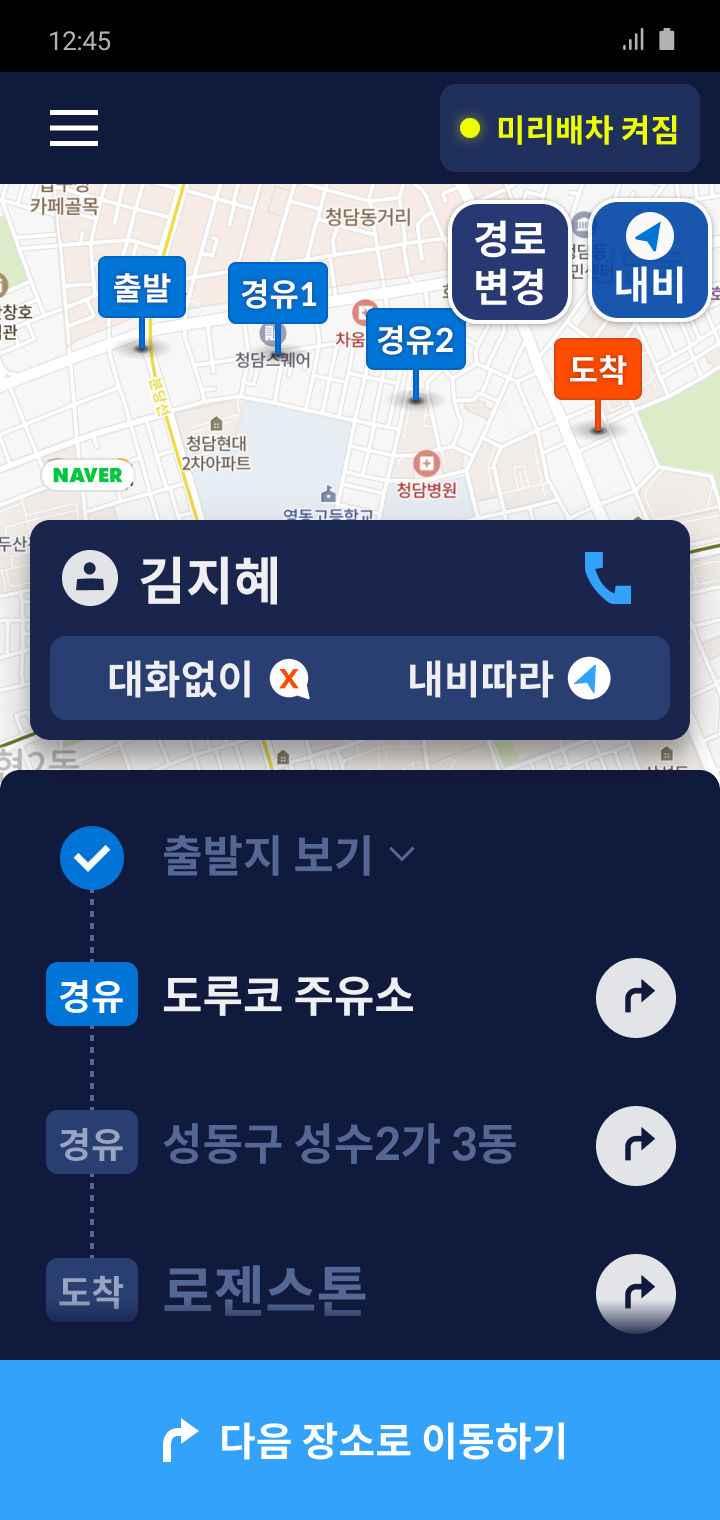Select the 경유1 marker on the map
Image resolution: width=720 pixels, height=1520 pixels.
click(x=278, y=294)
